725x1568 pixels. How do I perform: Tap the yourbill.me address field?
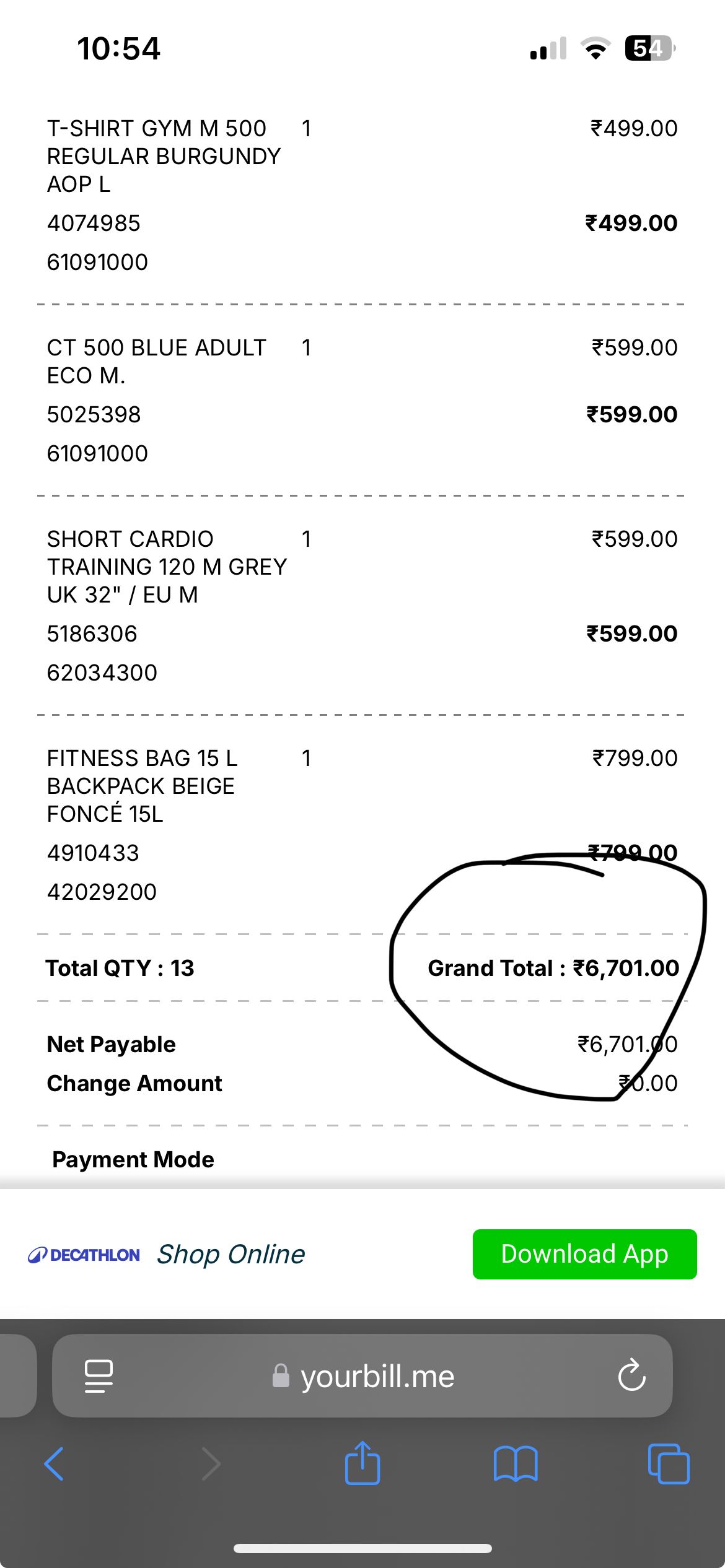tap(362, 1375)
